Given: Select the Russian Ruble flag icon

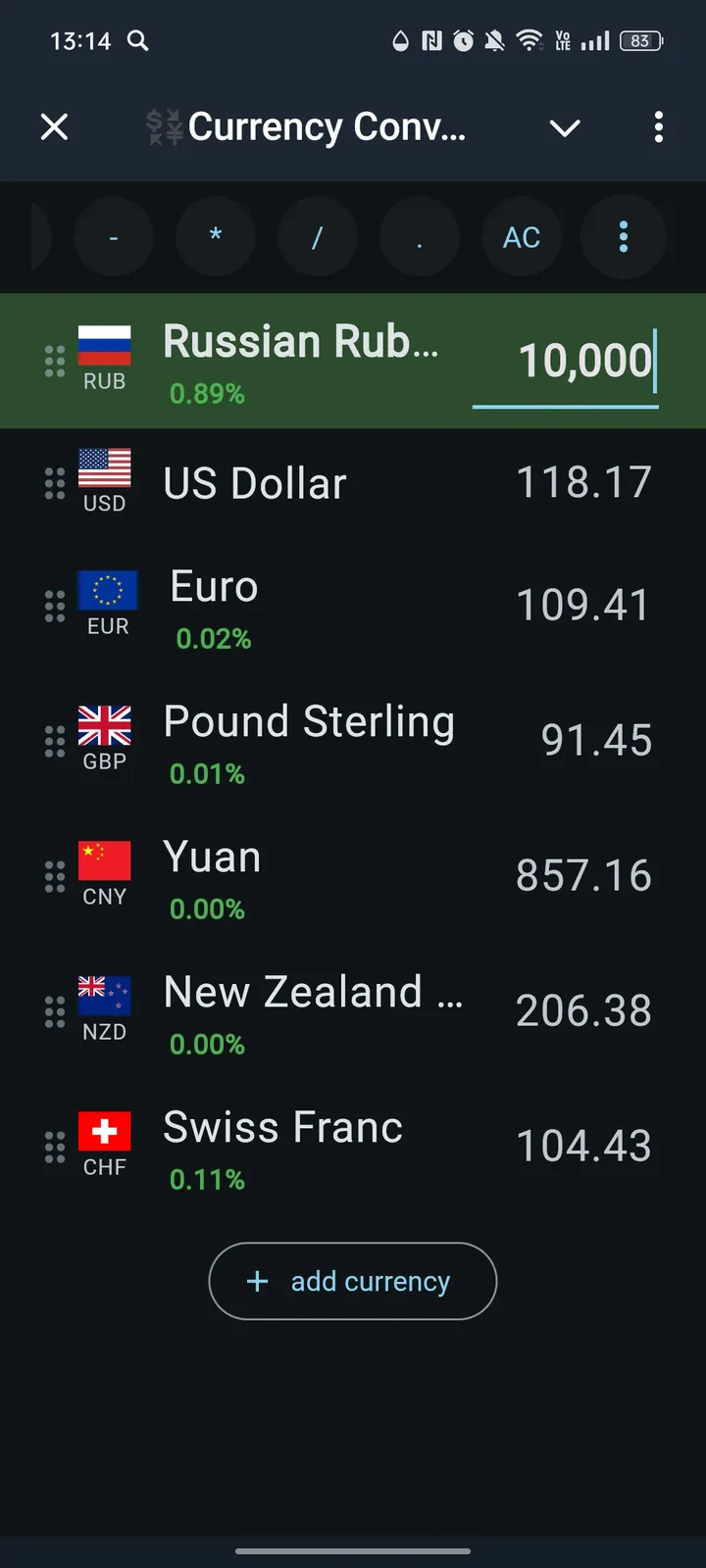Looking at the screenshot, I should tap(104, 338).
